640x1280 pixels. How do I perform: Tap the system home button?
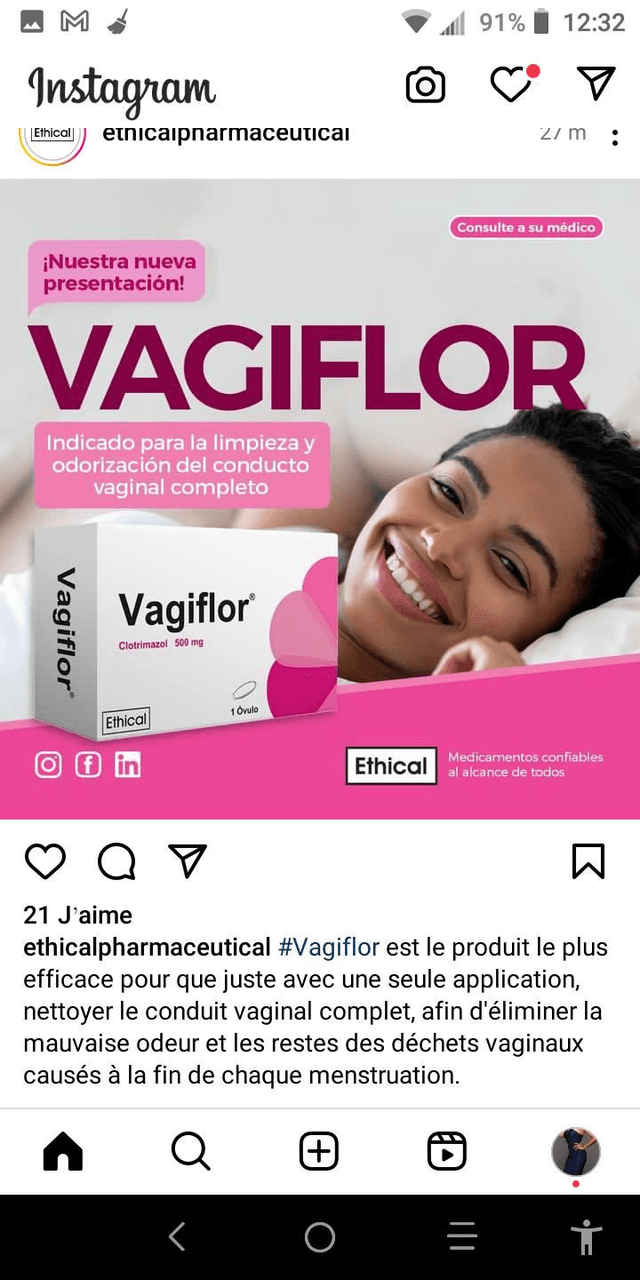(x=320, y=1238)
